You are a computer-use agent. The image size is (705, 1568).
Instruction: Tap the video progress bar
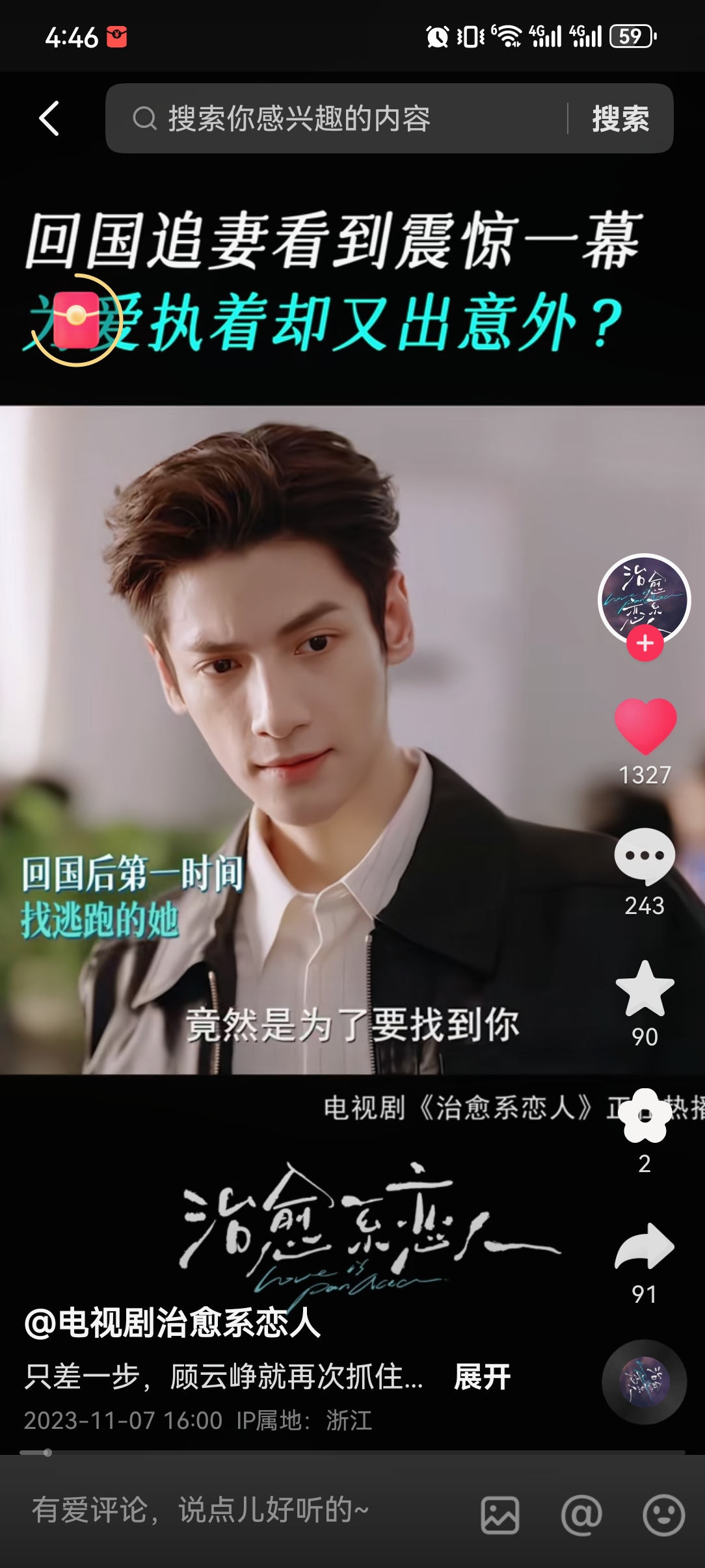click(x=352, y=1452)
